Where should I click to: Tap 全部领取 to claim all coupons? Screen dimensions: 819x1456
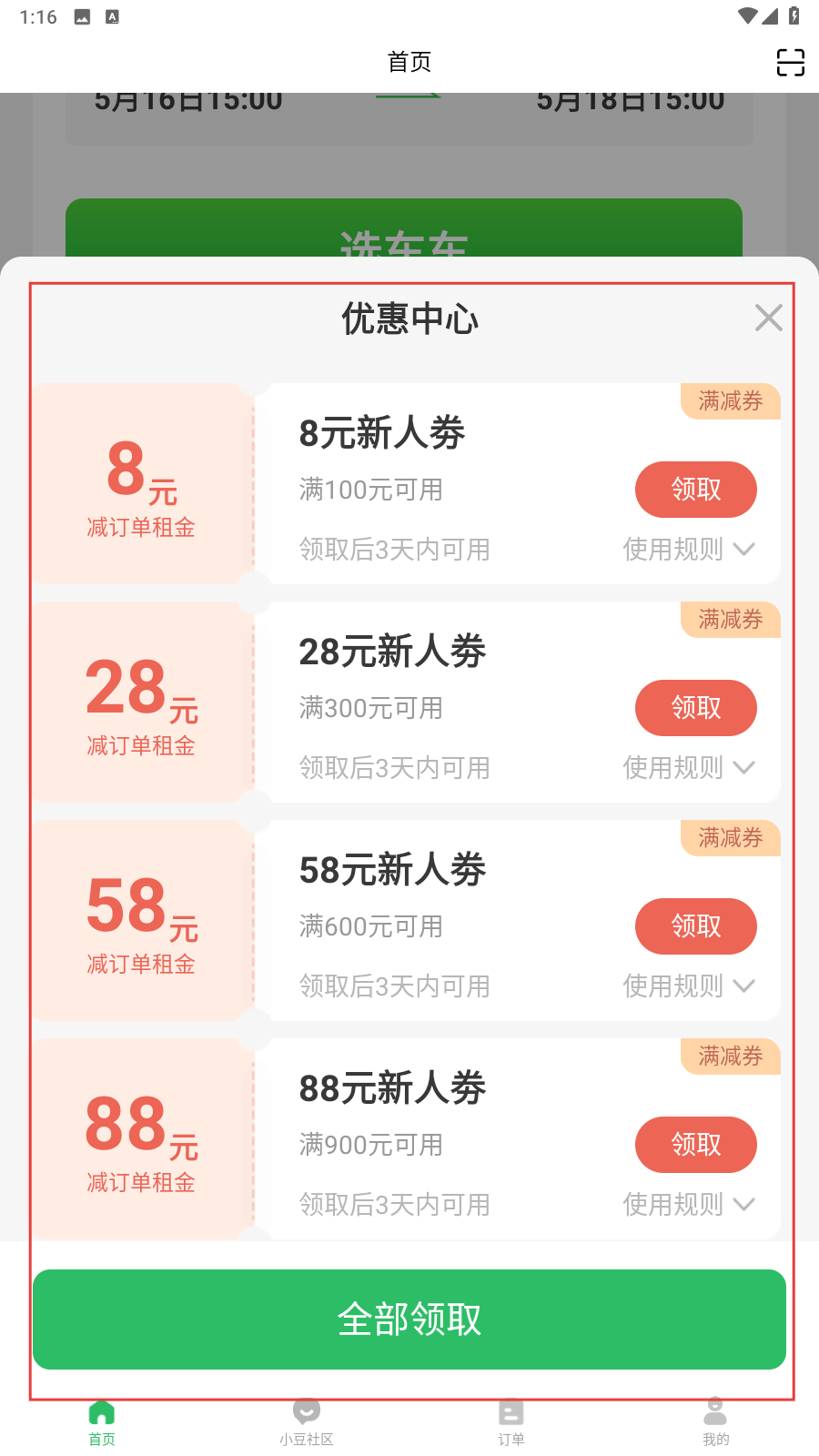(409, 1319)
